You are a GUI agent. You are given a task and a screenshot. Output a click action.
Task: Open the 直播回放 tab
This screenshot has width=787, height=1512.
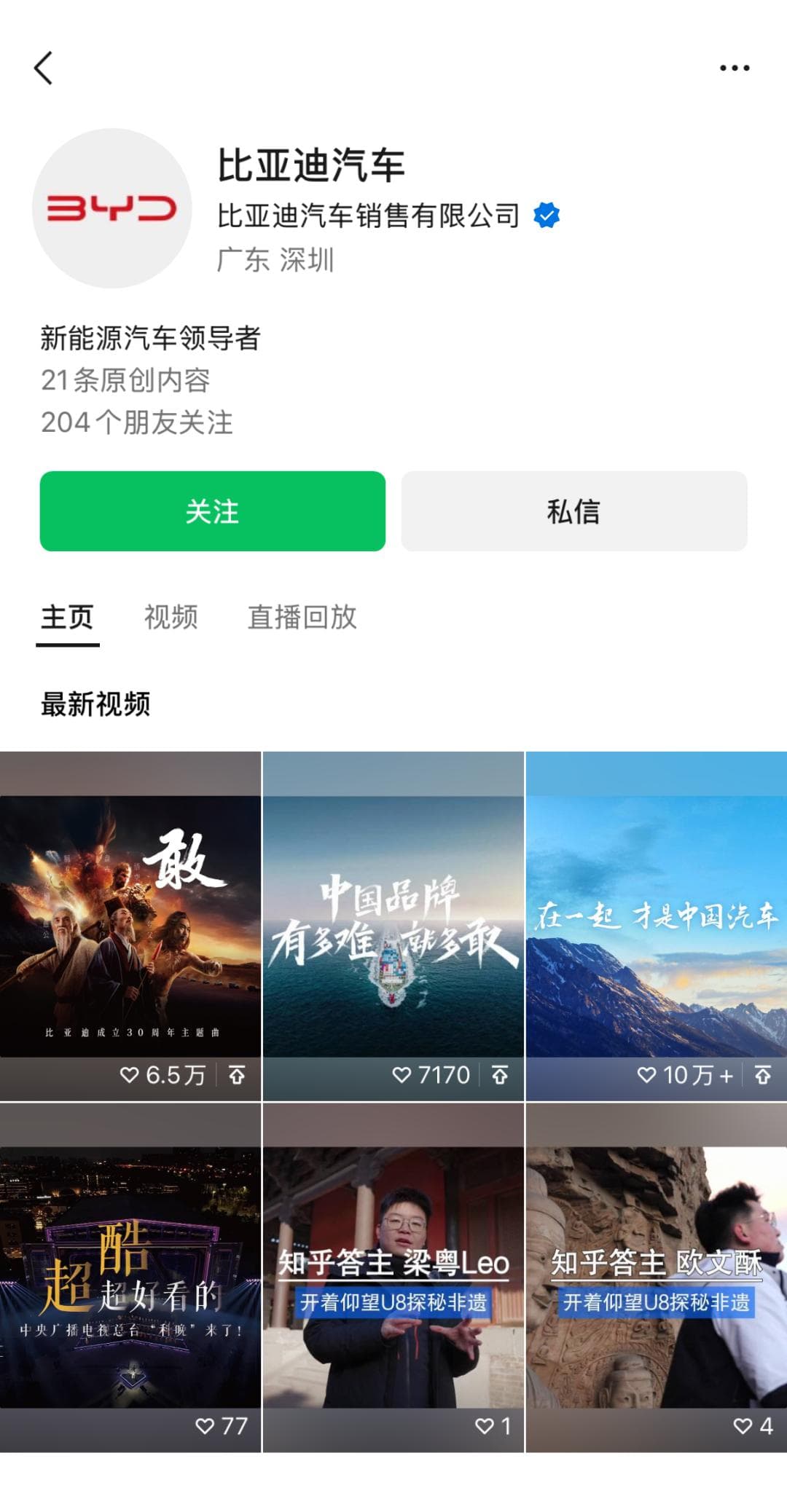point(302,618)
